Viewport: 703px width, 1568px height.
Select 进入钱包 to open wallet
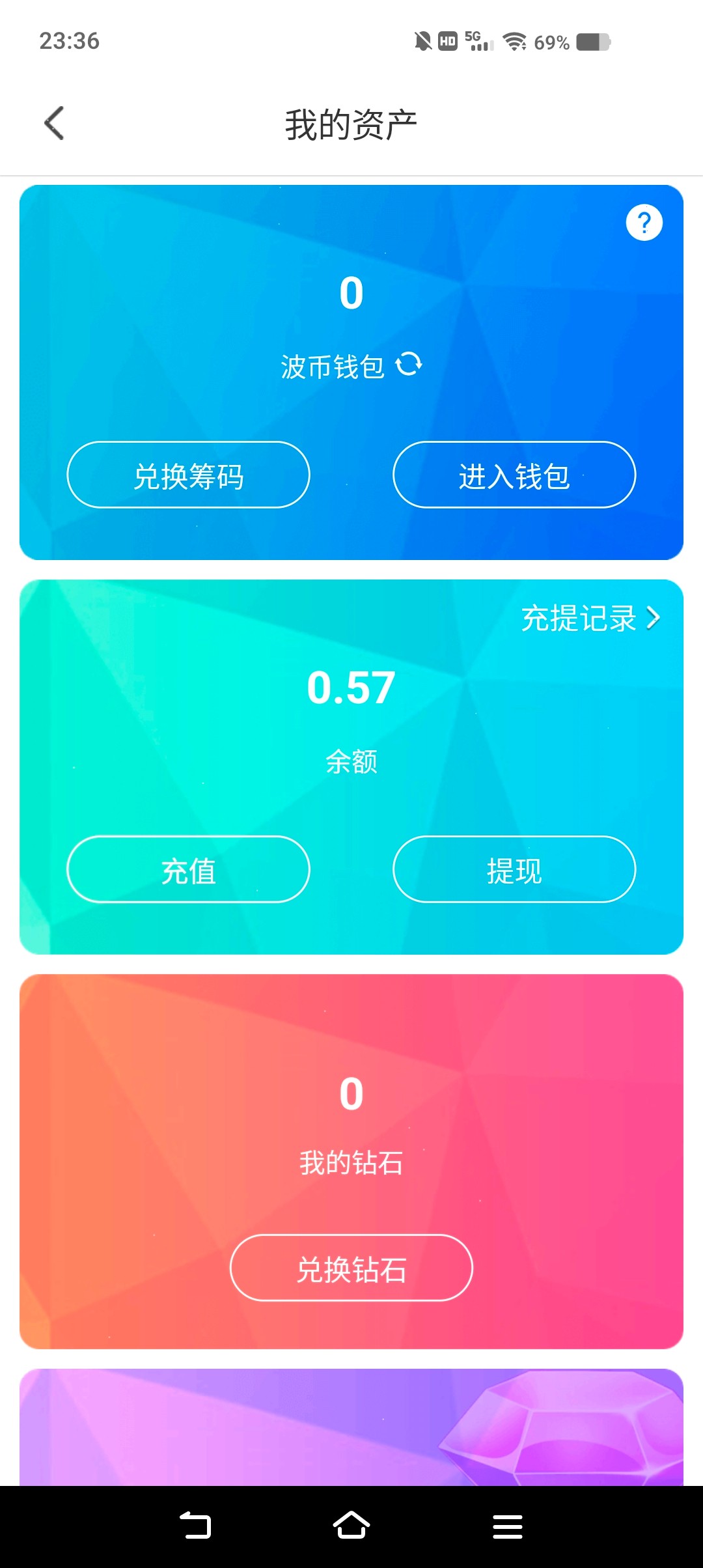(x=514, y=475)
